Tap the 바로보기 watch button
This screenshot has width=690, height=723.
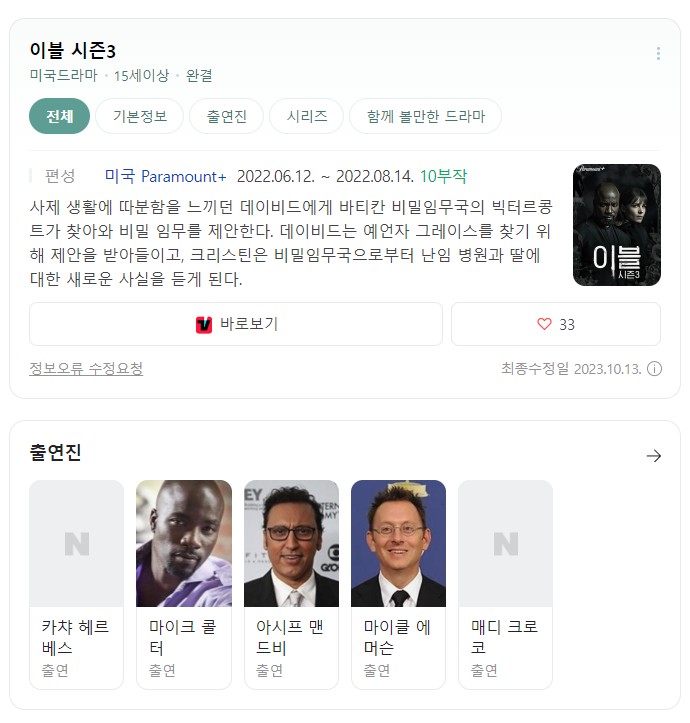point(236,324)
